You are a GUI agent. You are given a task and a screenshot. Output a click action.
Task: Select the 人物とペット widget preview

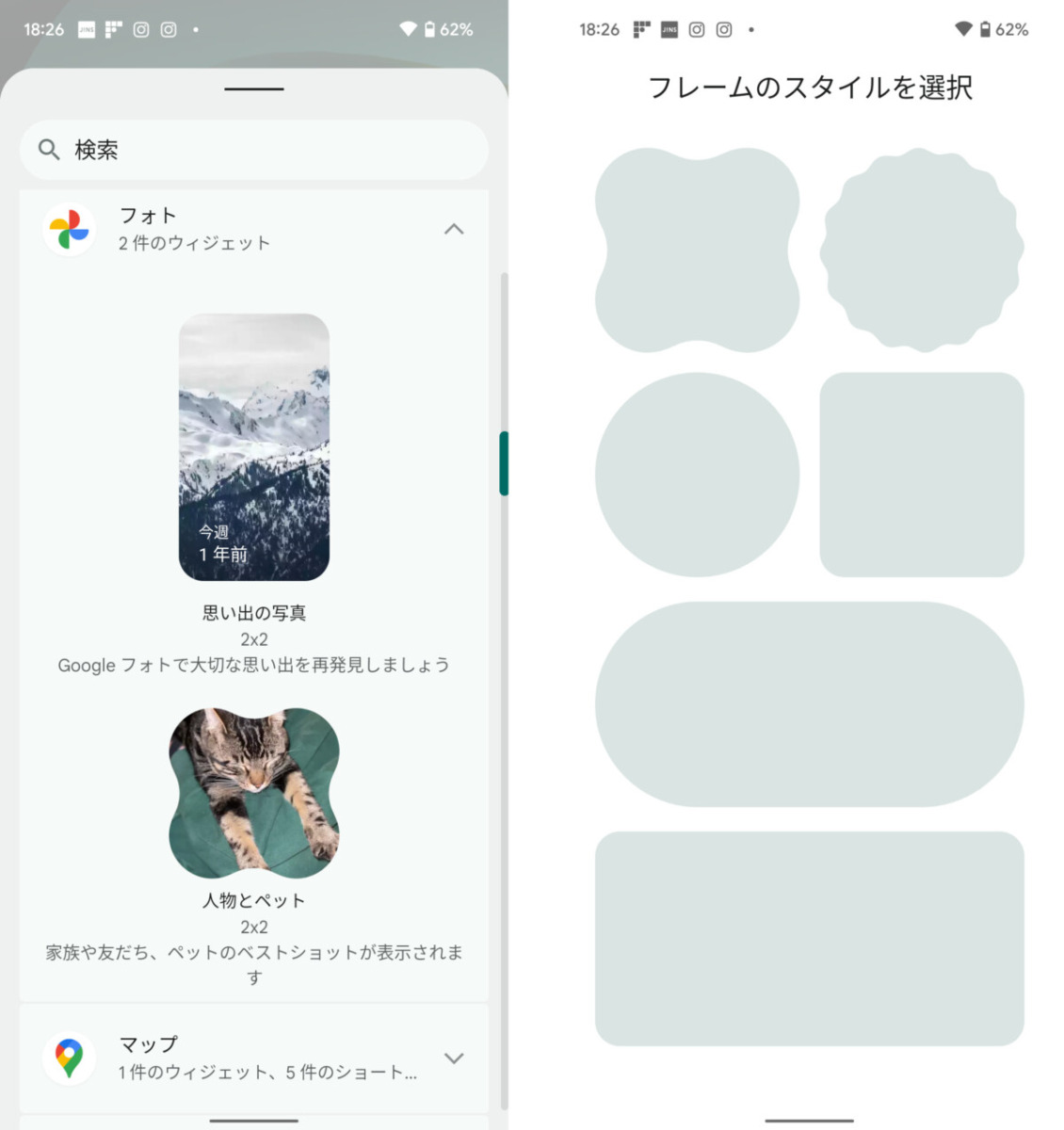tap(254, 794)
